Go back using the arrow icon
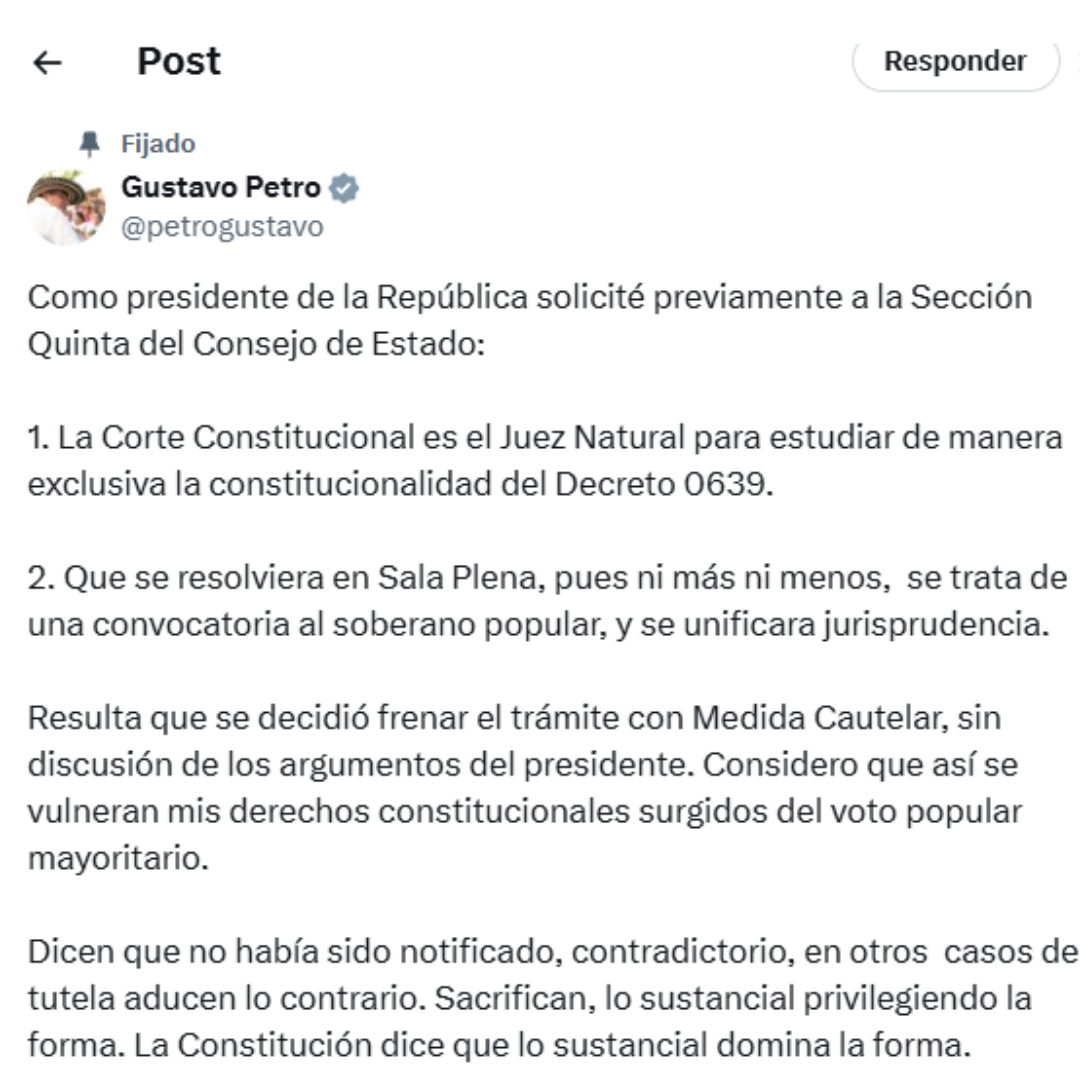The width and height of the screenshot is (1080, 1080). pyautogui.click(x=47, y=63)
